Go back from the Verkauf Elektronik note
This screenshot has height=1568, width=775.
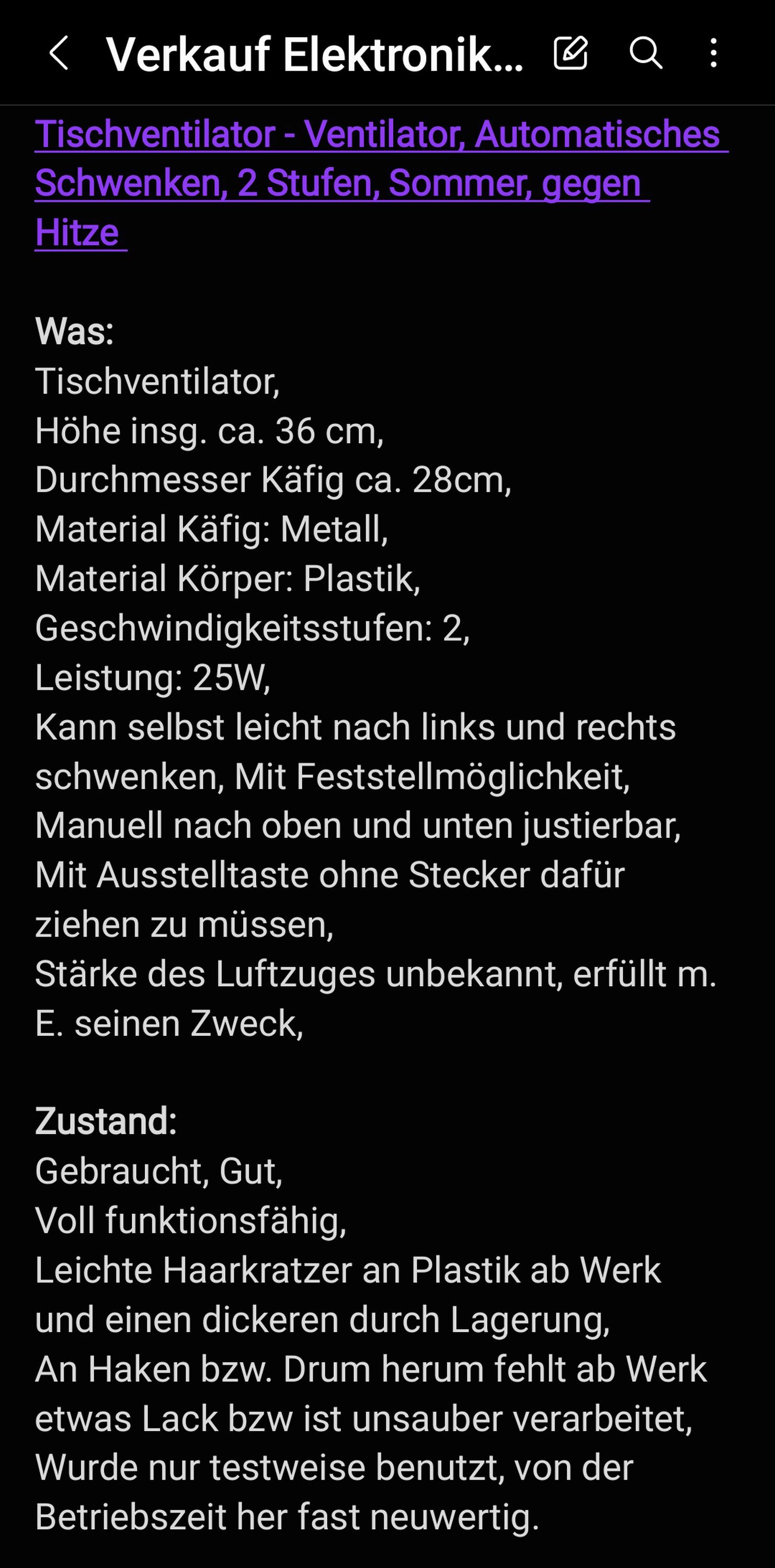(59, 53)
